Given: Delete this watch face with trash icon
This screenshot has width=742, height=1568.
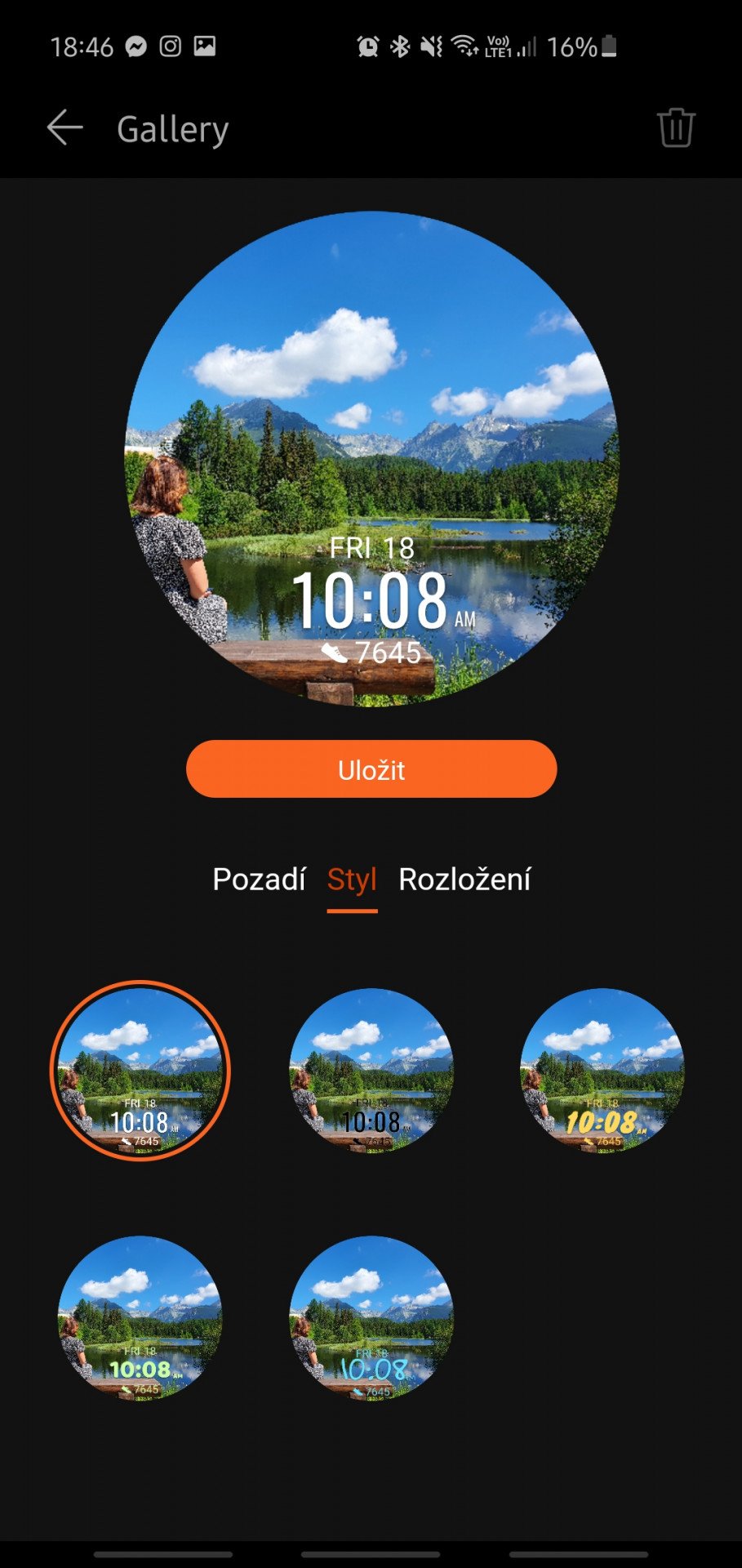Looking at the screenshot, I should (x=676, y=127).
